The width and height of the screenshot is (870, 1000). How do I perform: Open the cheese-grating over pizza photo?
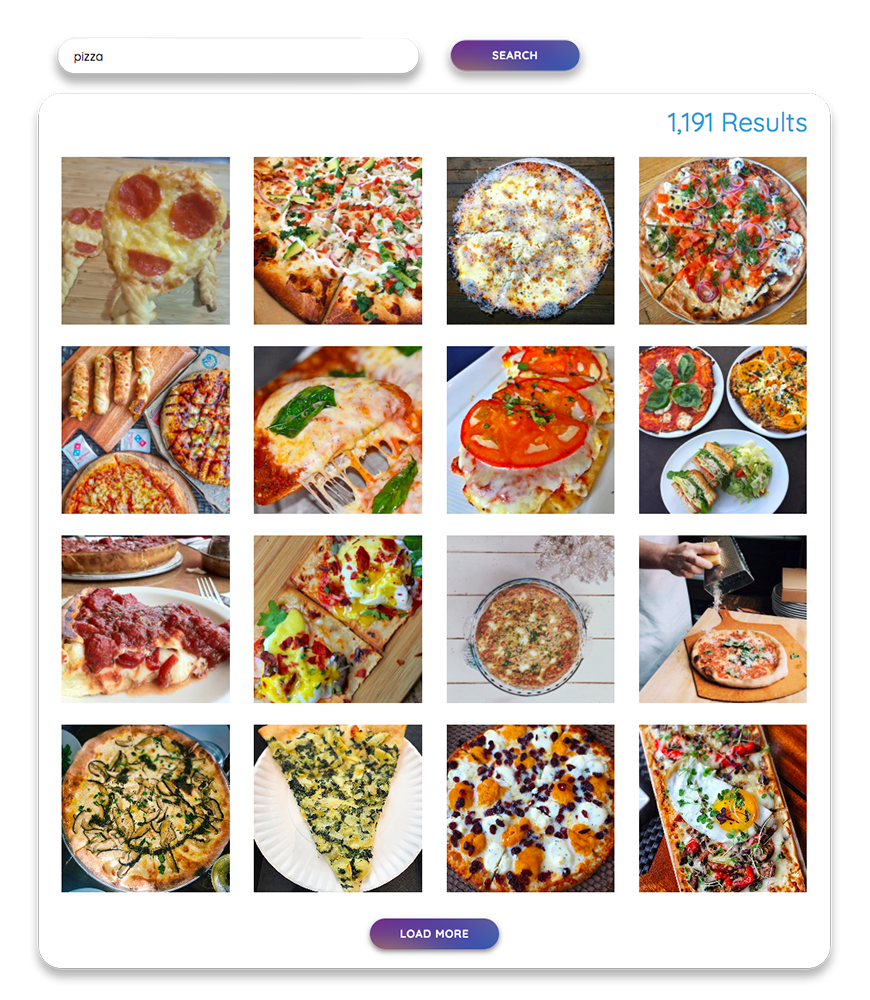pyautogui.click(x=723, y=619)
